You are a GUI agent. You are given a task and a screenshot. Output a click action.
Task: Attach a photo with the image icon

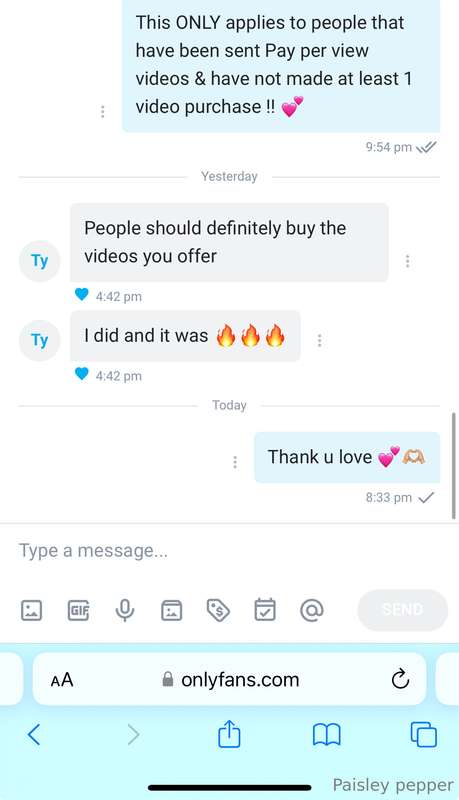point(31,610)
